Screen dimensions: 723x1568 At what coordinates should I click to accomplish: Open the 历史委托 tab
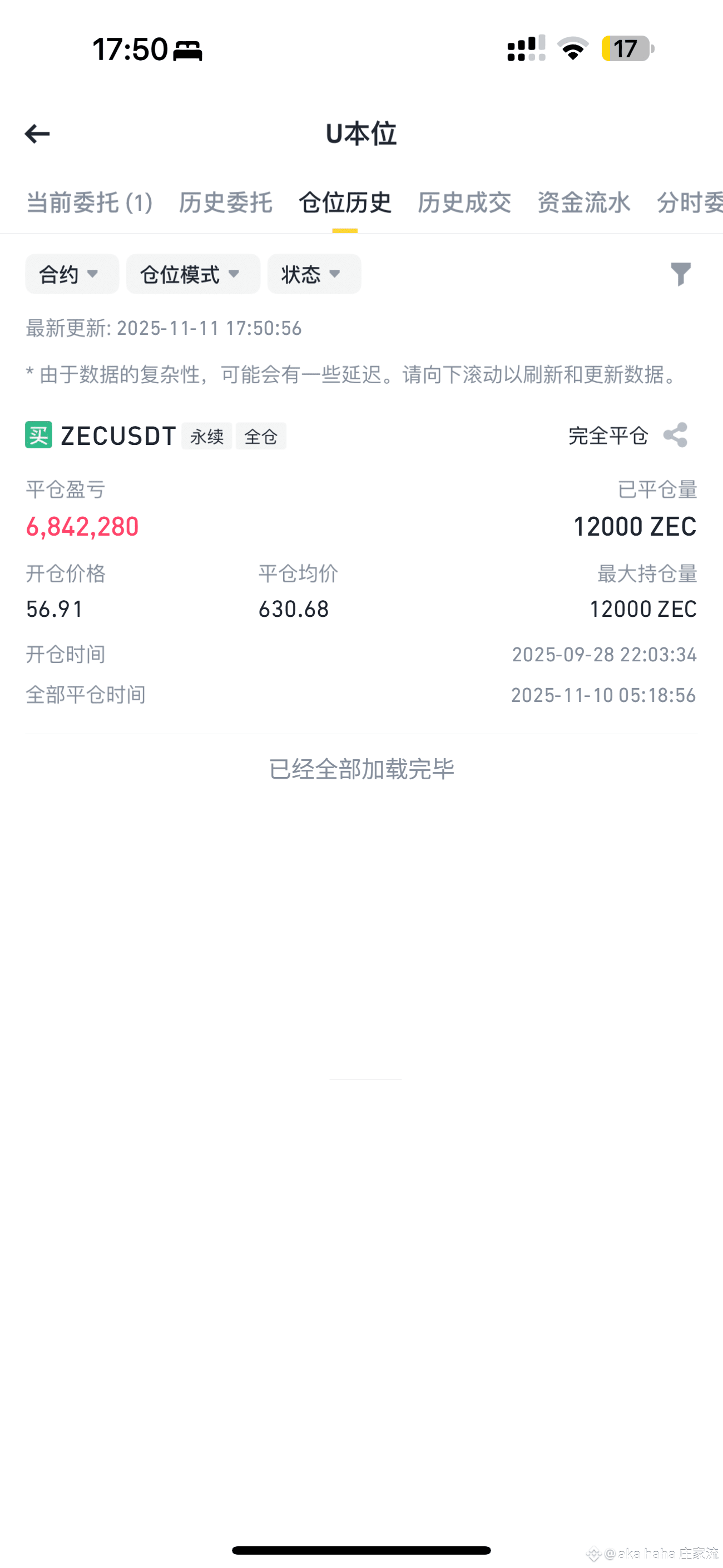point(225,202)
